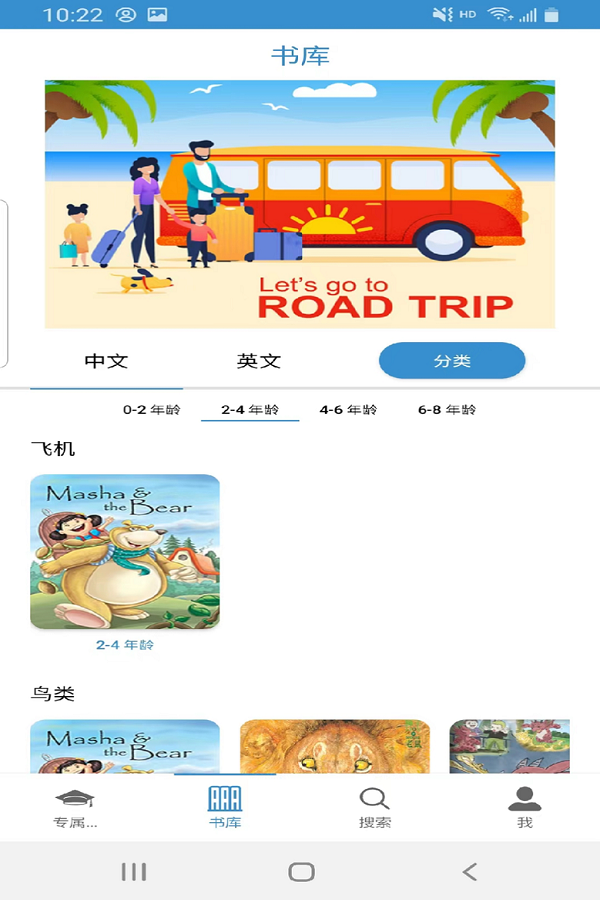
Task: Choose the 6-8 年龄 age group
Action: [446, 410]
